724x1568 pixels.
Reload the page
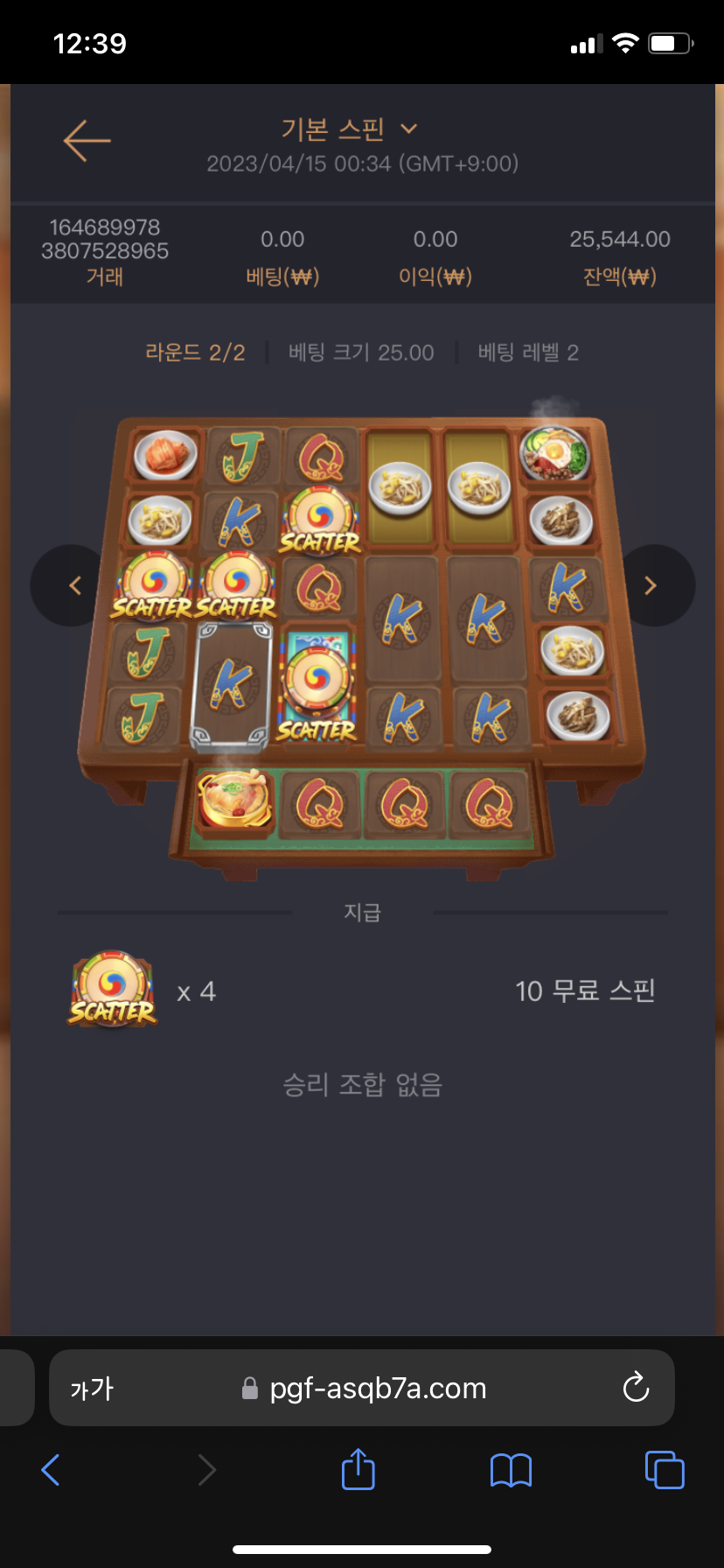point(636,1388)
